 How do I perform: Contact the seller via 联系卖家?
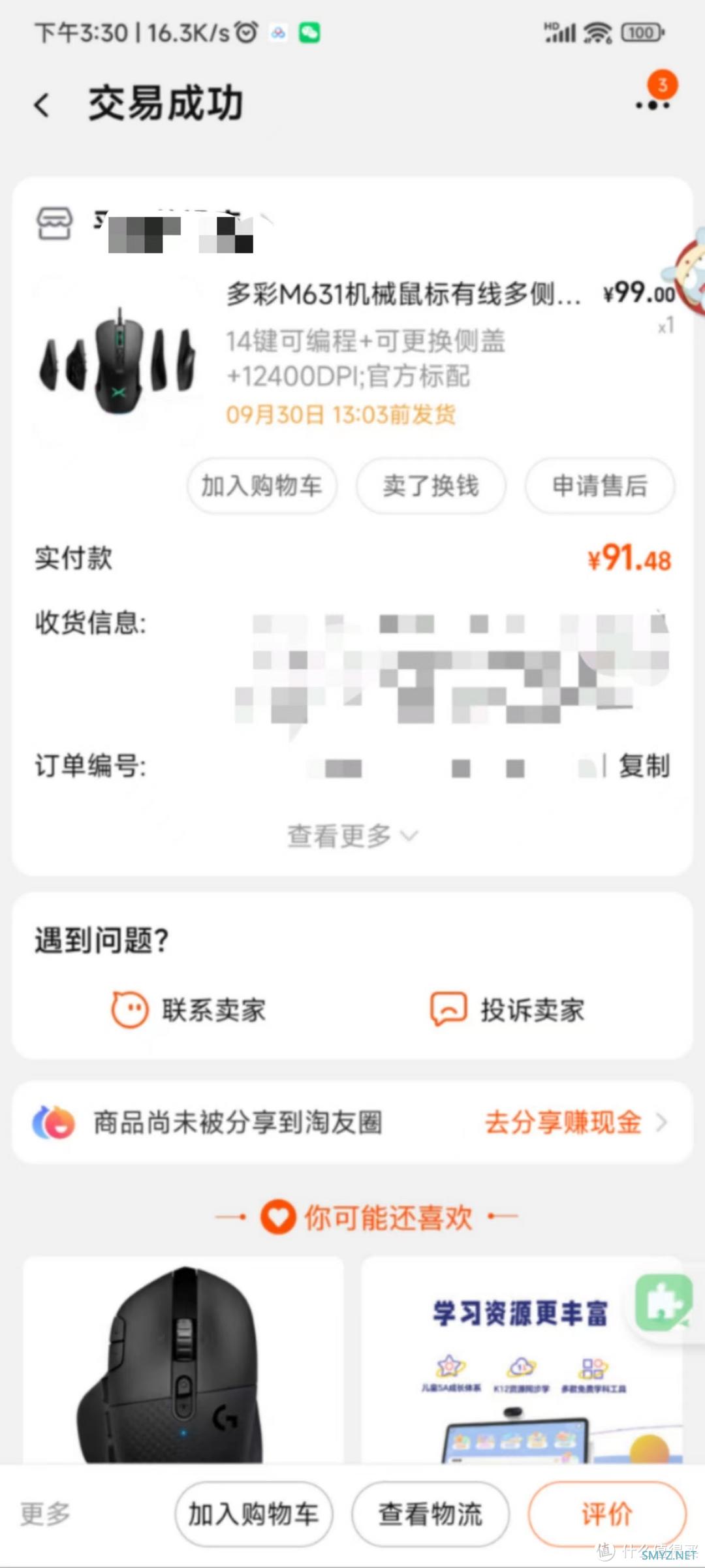click(189, 1010)
